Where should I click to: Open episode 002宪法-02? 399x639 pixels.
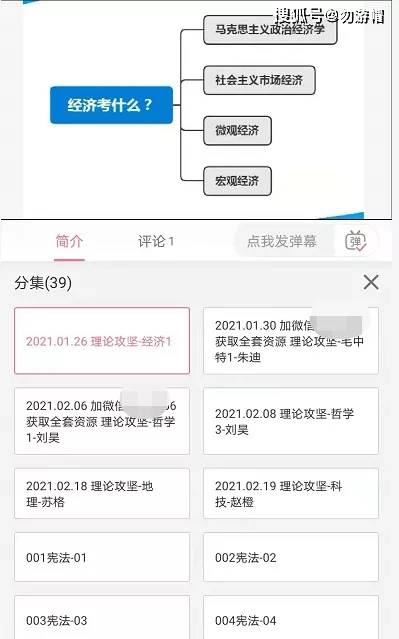(x=291, y=557)
